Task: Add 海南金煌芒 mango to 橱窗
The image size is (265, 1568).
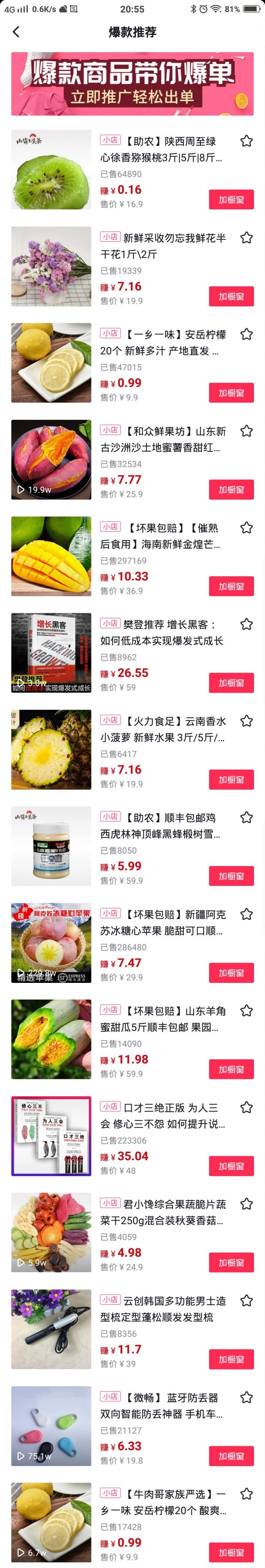Action: 231,586
